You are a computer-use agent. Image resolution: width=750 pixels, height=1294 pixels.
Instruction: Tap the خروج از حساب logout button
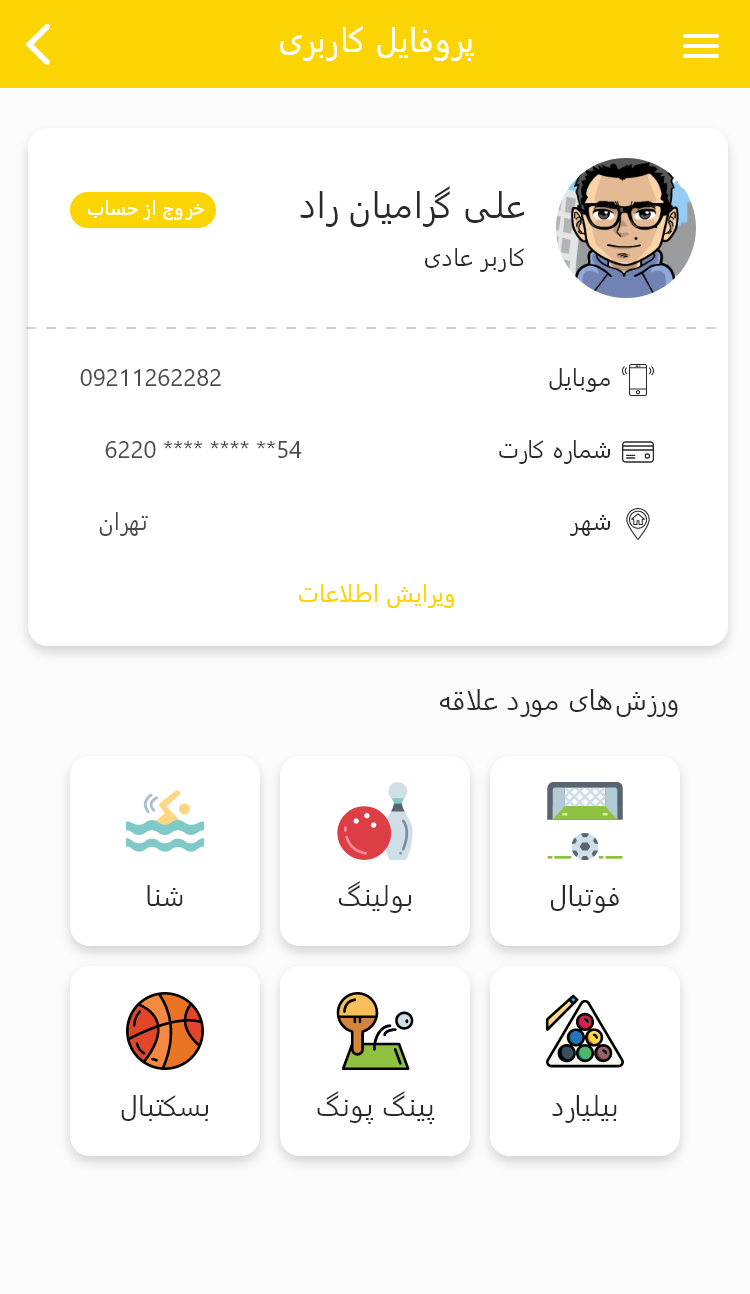tap(143, 210)
